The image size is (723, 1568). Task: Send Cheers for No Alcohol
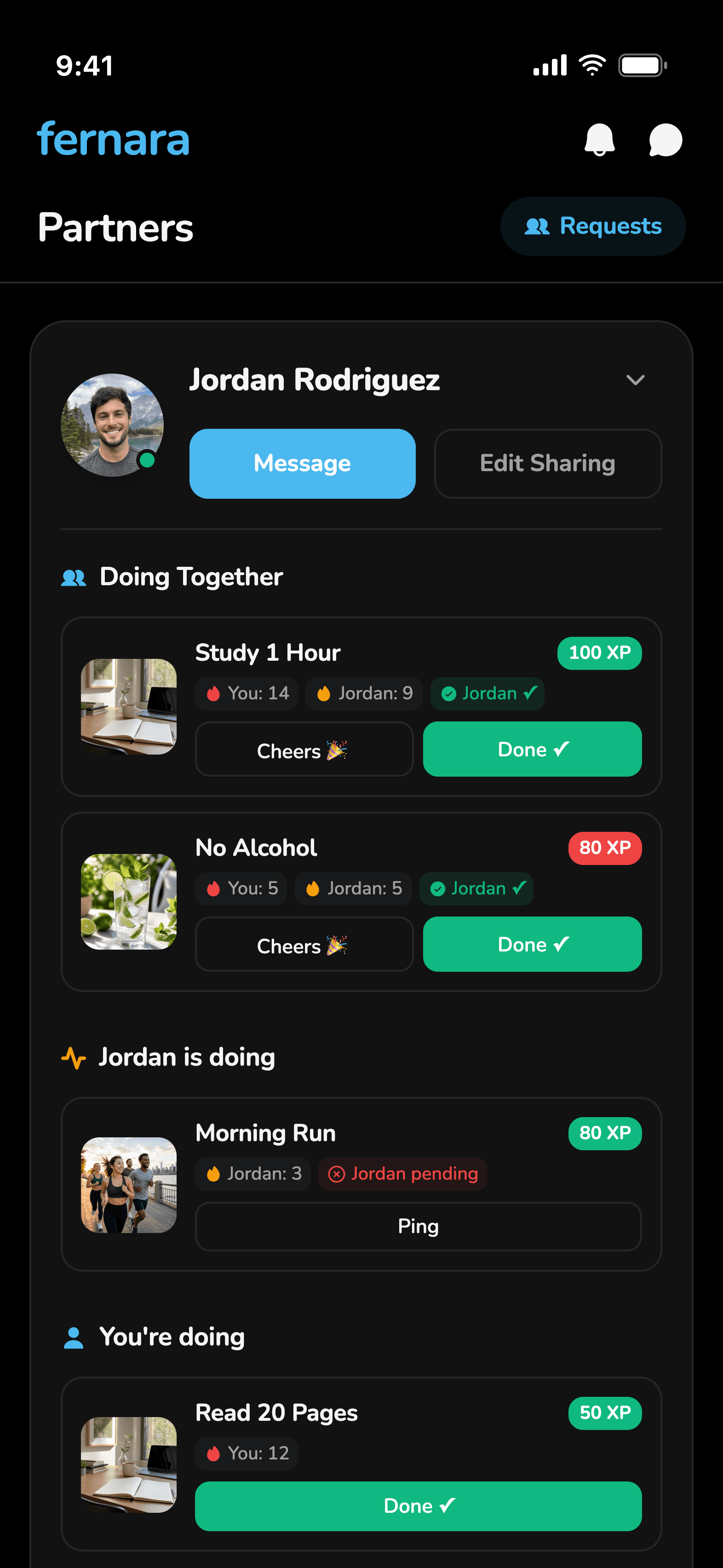304,944
